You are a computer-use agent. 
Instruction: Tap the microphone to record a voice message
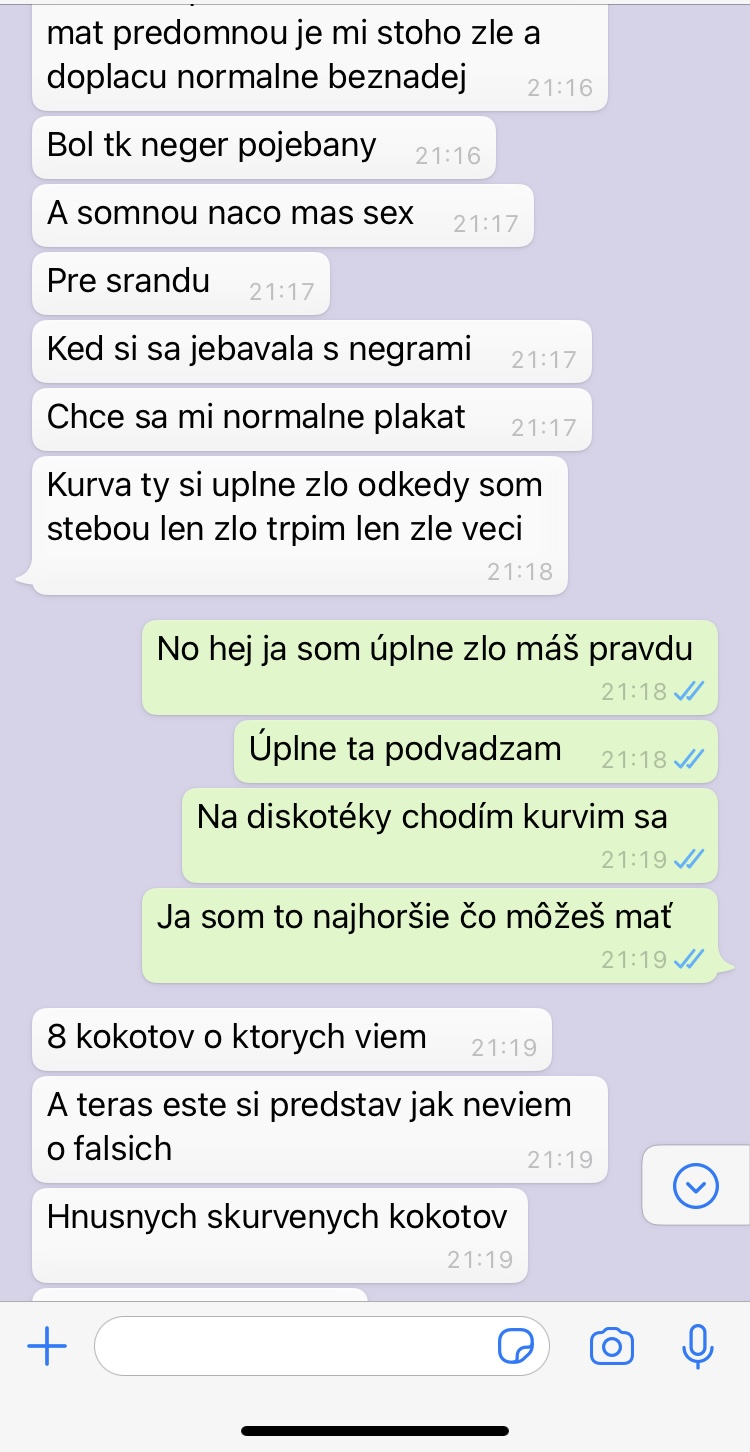coord(697,1347)
